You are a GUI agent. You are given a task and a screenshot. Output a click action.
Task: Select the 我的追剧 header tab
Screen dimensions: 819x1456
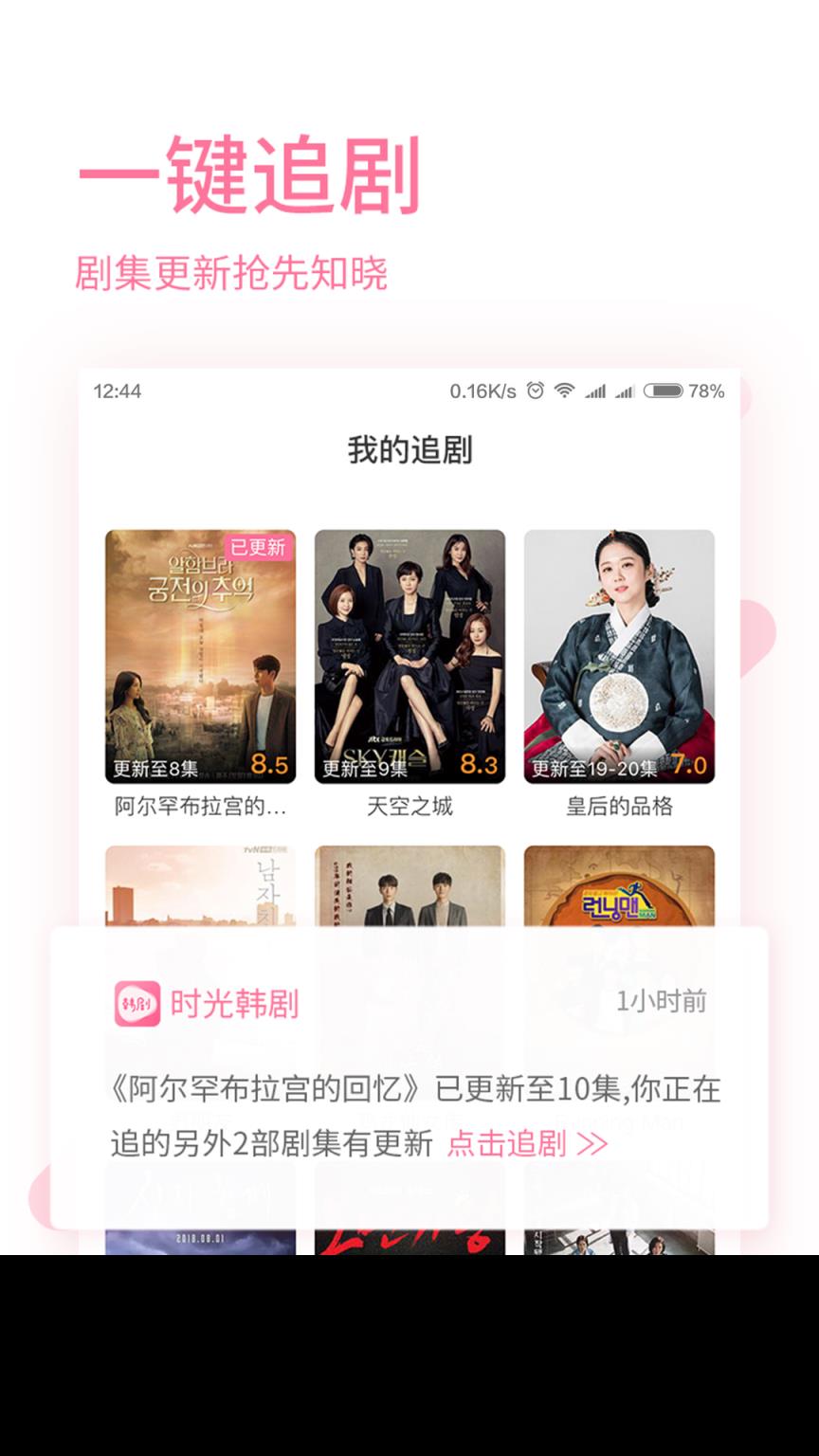coord(409,446)
